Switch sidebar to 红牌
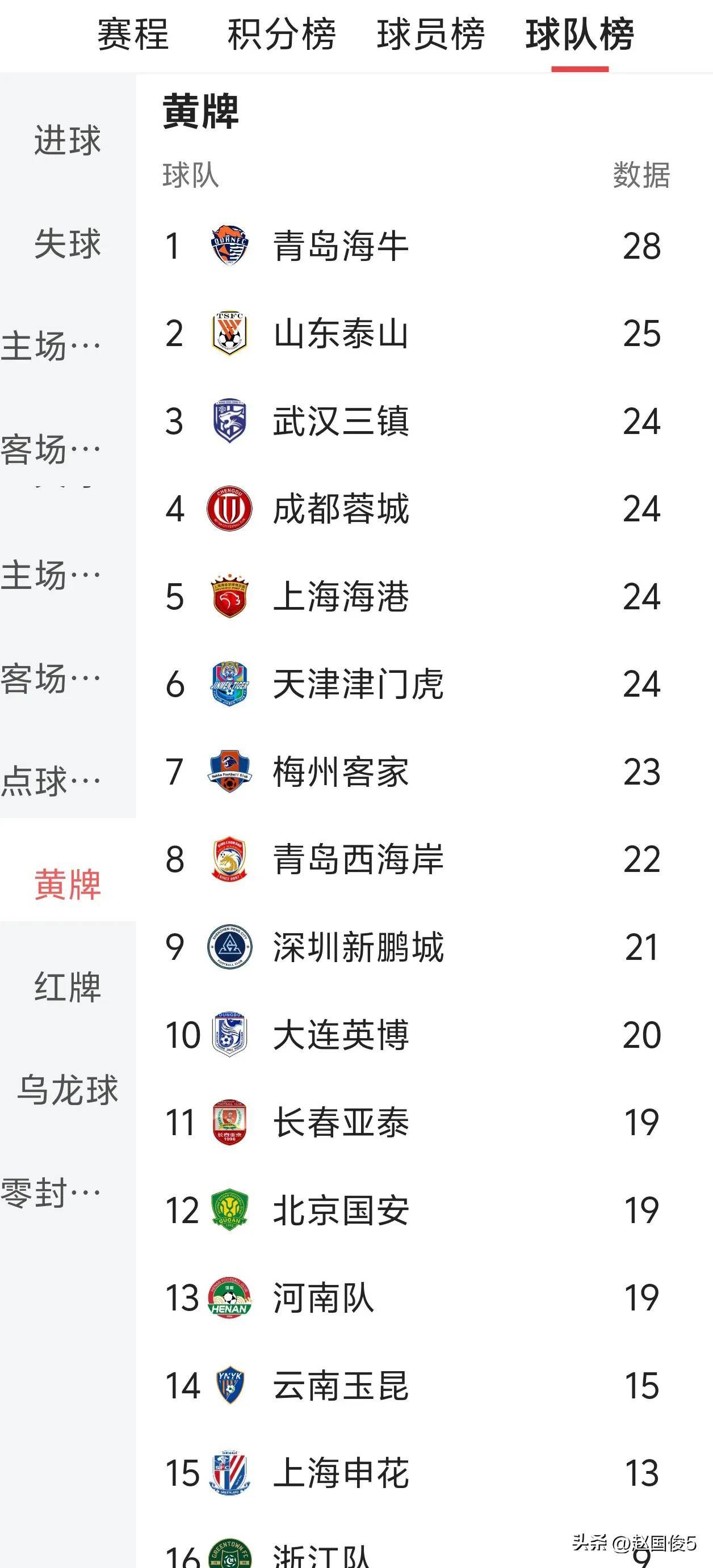 click(68, 987)
